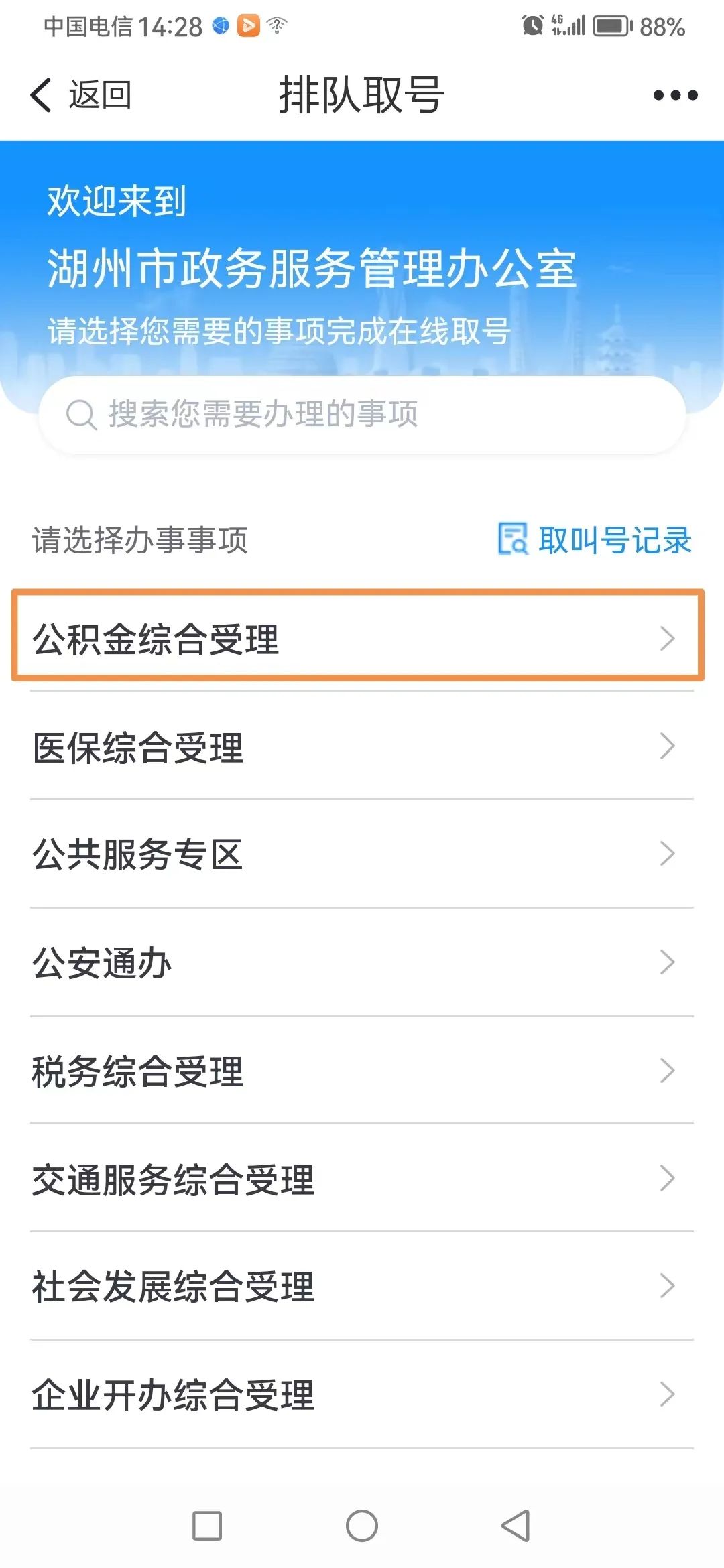The height and width of the screenshot is (1568, 724).
Task: Open the three-dot overflow menu
Action: [x=675, y=95]
